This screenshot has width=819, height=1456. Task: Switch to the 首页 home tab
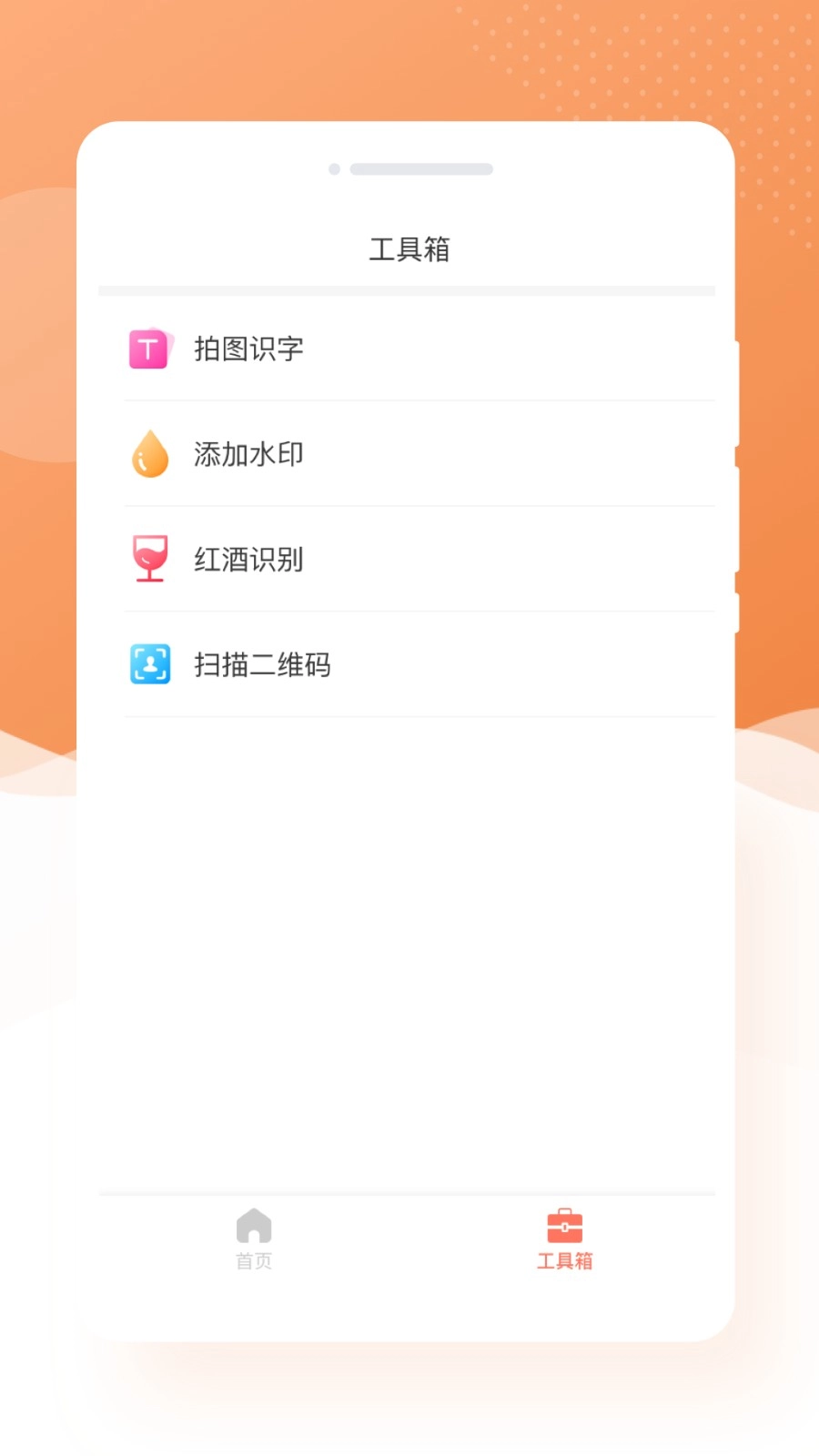coord(252,1242)
